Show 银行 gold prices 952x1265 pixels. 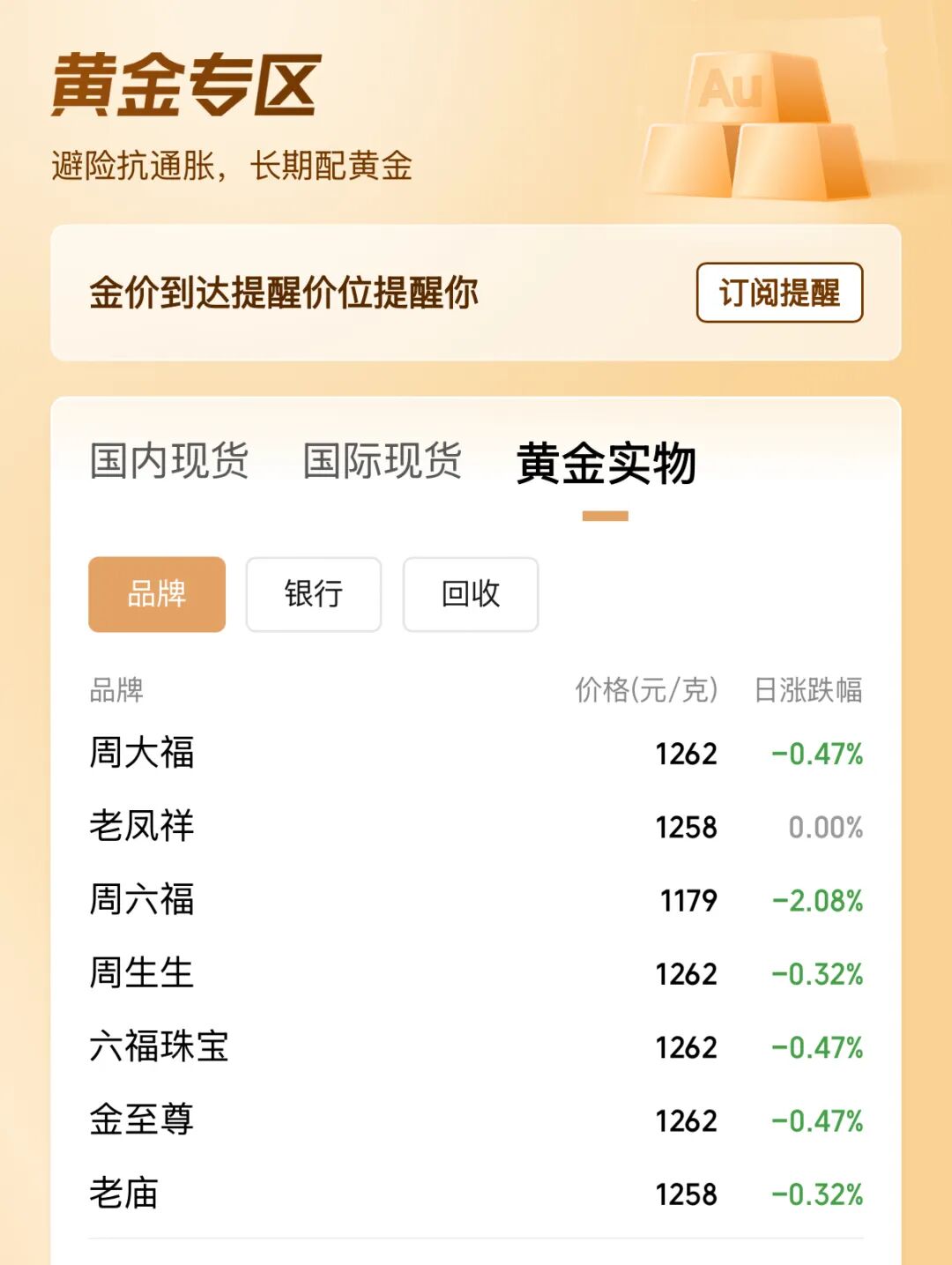coord(313,594)
